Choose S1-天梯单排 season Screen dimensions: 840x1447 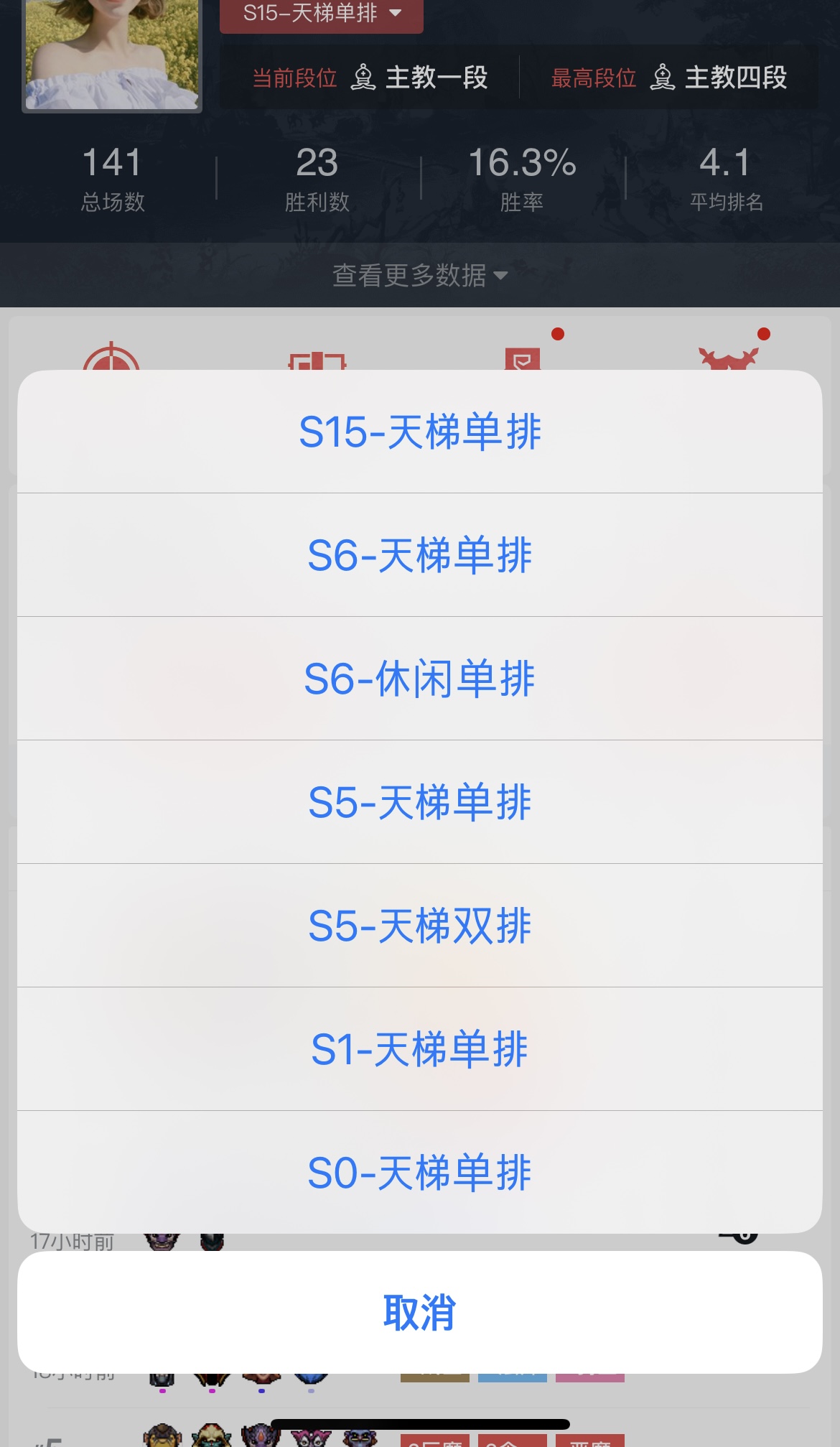[x=420, y=1049]
